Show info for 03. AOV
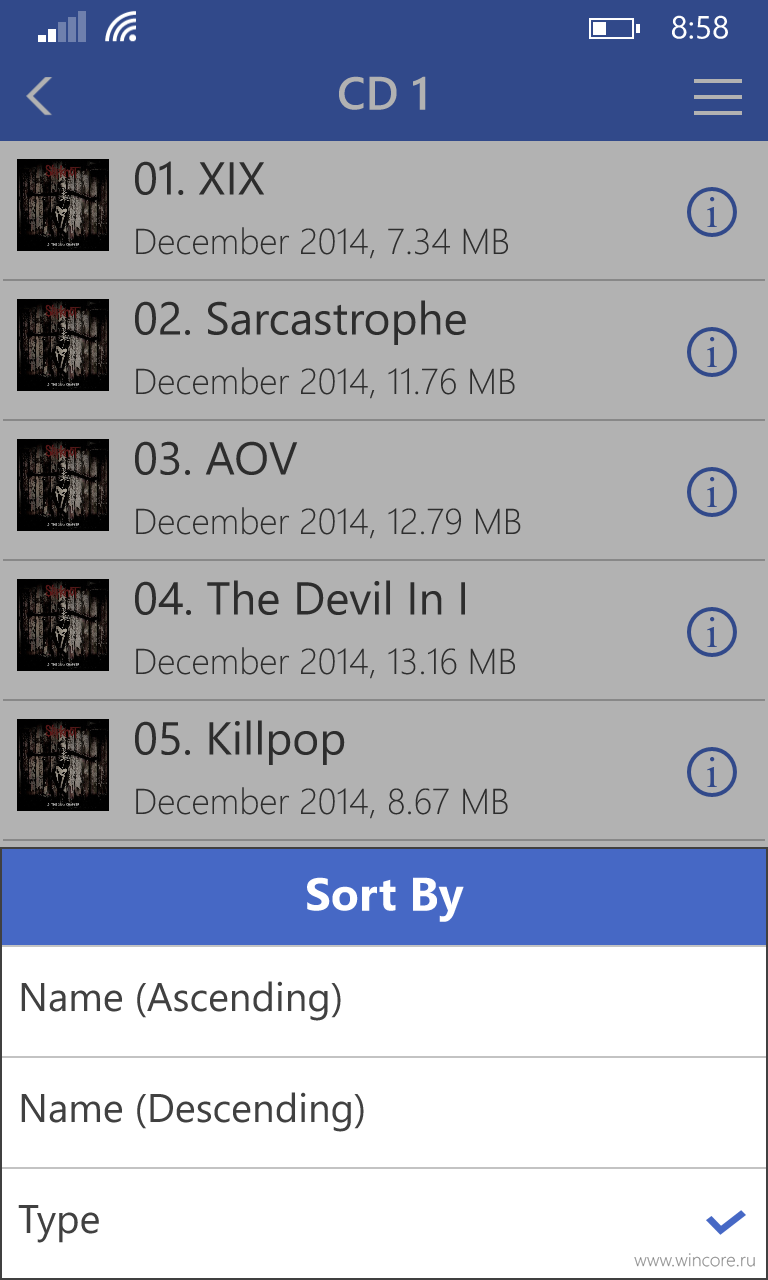Image resolution: width=768 pixels, height=1280 pixels. [x=712, y=492]
